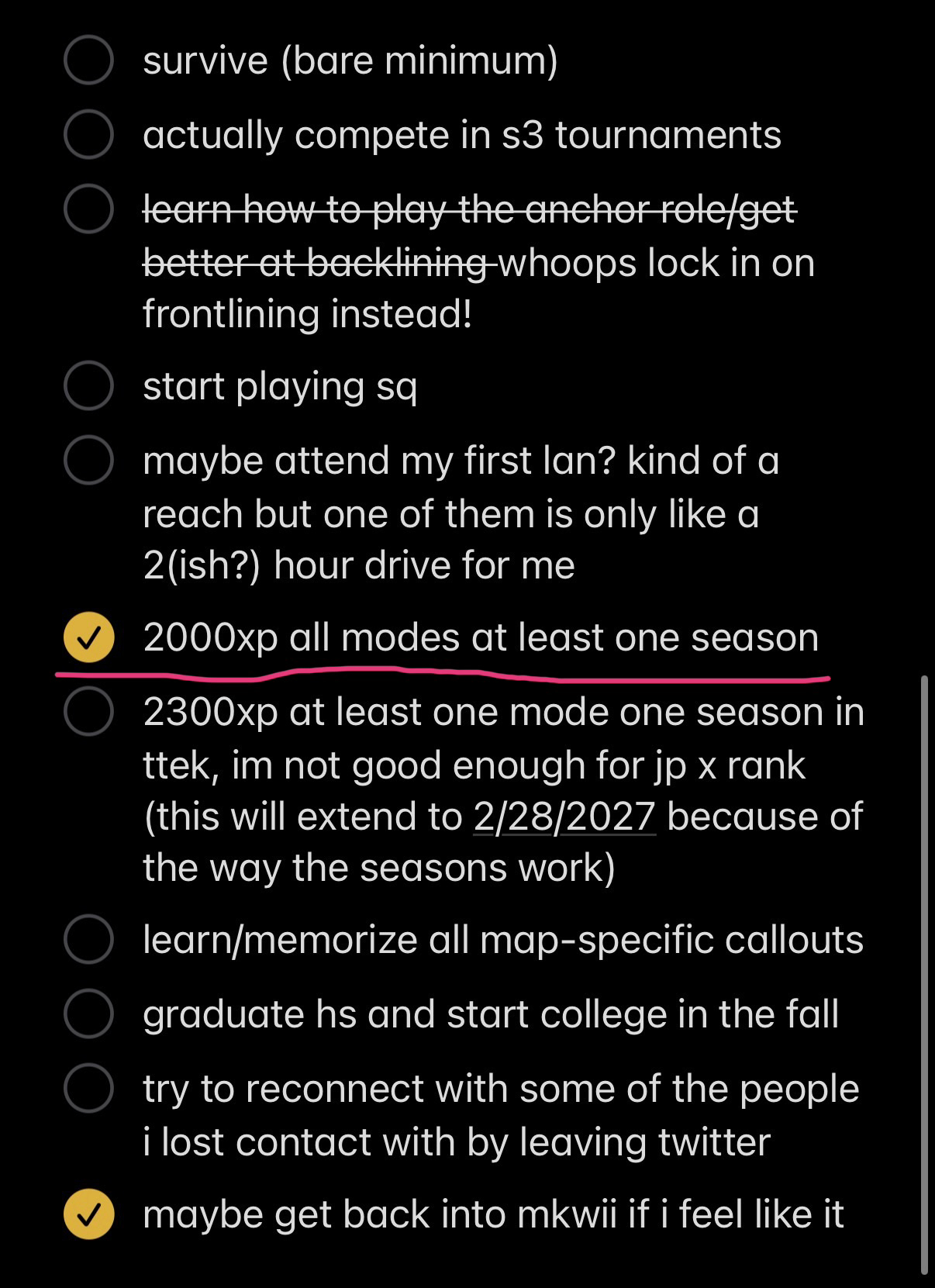Uncheck '2000xp all modes at least one season'
935x1288 pixels.
(x=89, y=637)
